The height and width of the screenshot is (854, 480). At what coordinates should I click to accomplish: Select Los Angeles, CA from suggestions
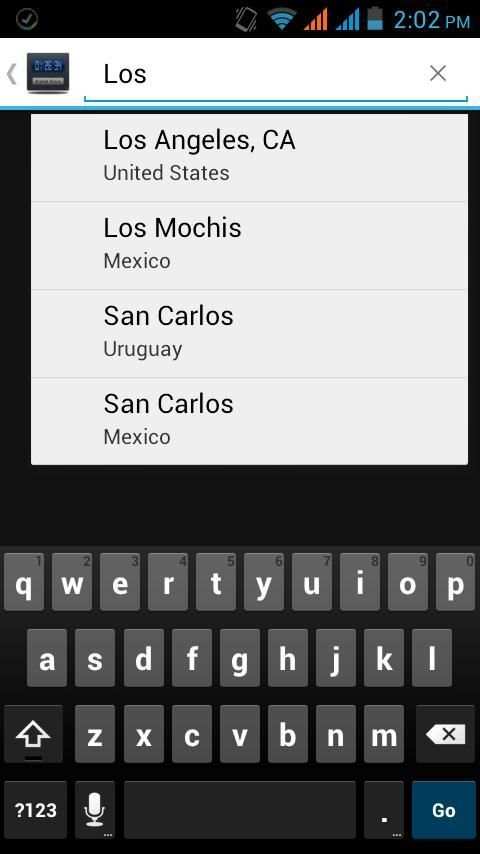tap(249, 157)
